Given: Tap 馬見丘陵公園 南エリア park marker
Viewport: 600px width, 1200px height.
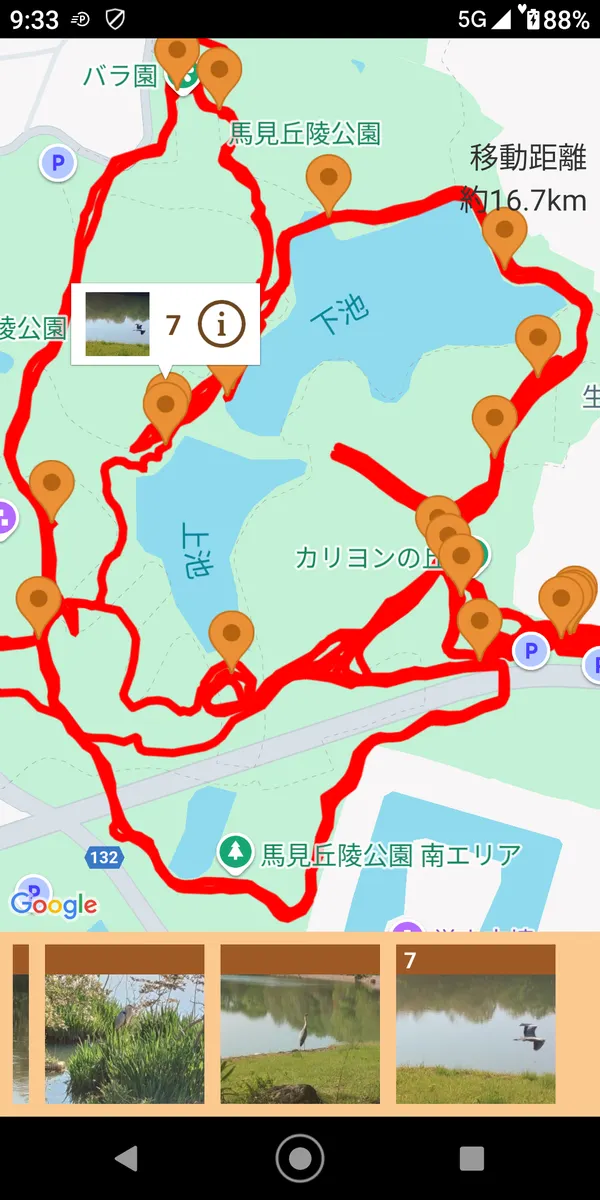Looking at the screenshot, I should [x=235, y=853].
